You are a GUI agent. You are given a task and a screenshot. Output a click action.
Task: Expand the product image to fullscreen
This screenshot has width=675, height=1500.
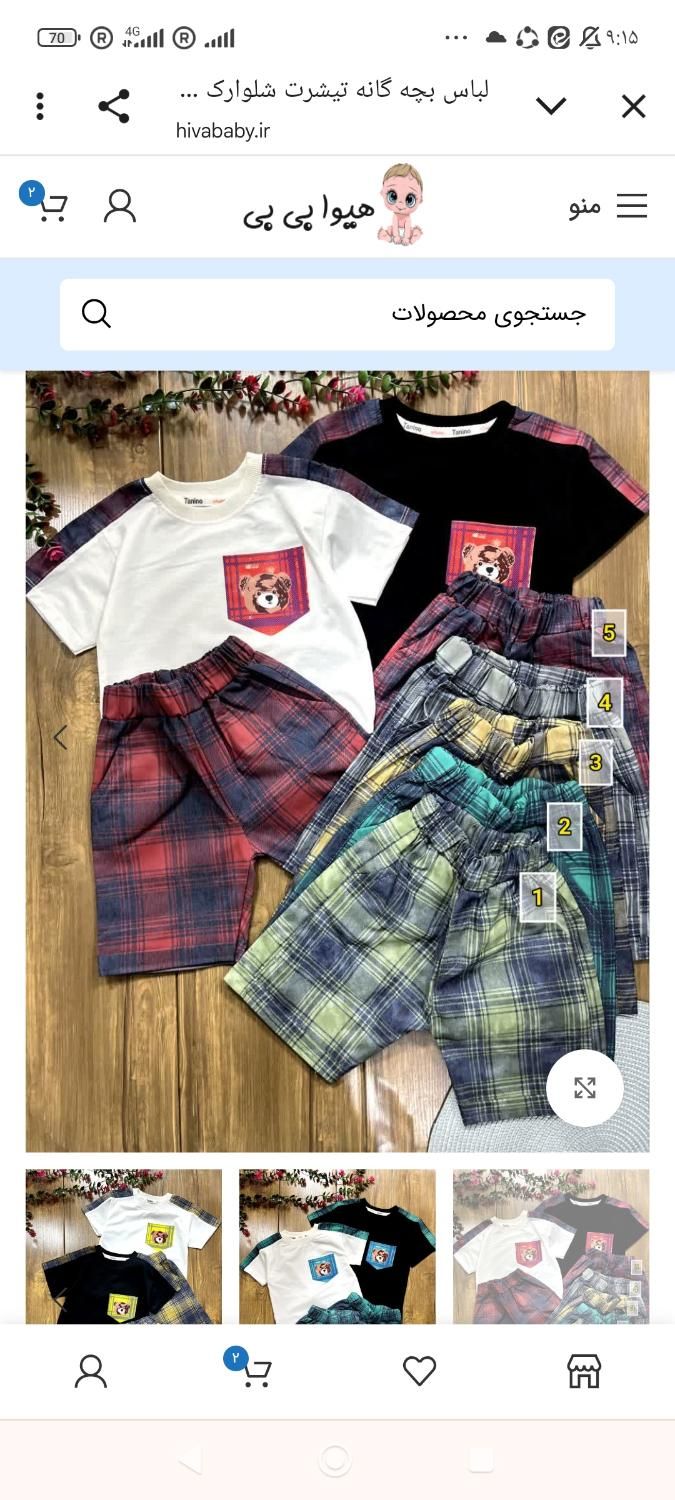click(x=584, y=1088)
